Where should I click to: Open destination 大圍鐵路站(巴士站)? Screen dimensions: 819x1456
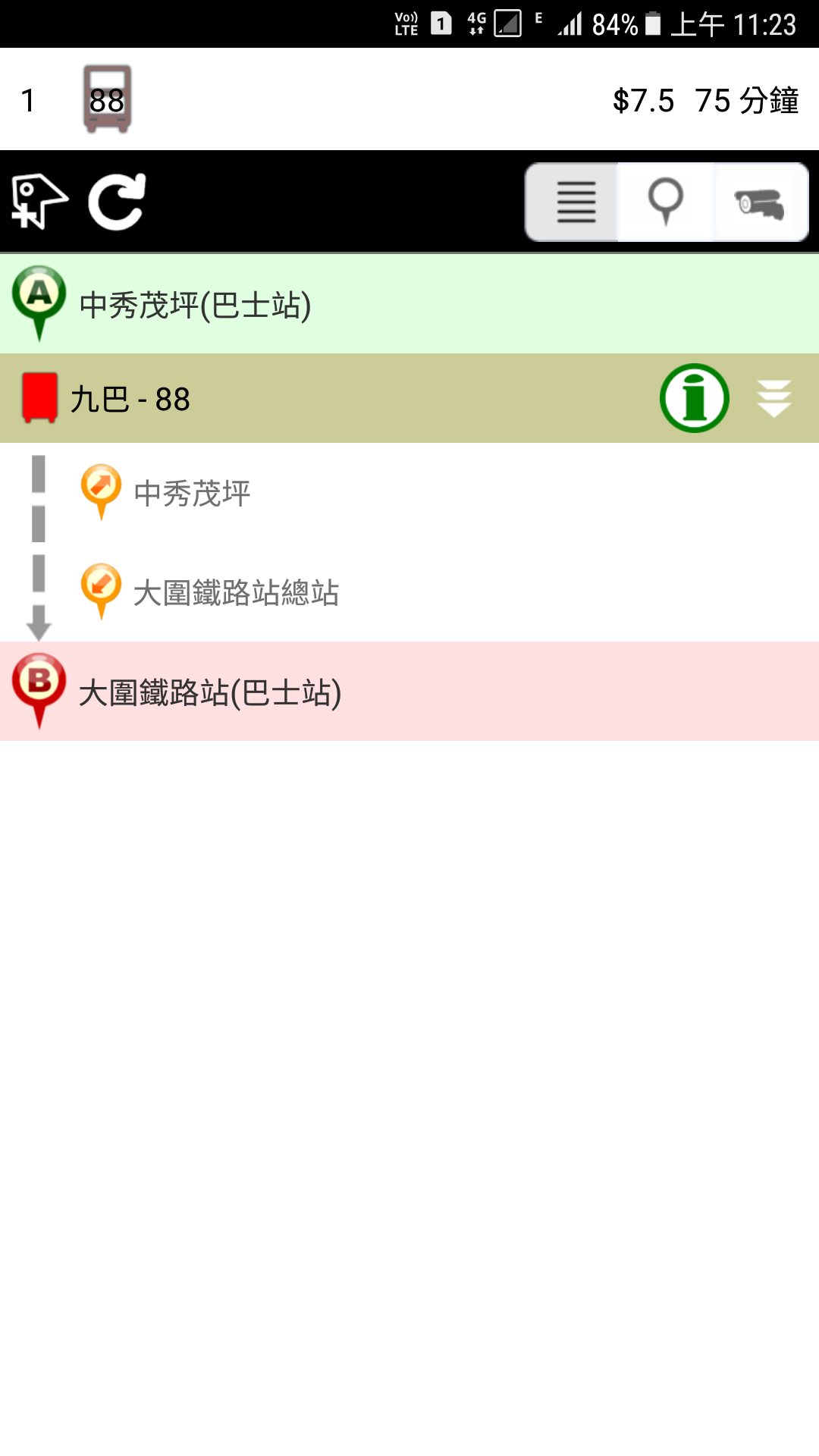point(210,692)
